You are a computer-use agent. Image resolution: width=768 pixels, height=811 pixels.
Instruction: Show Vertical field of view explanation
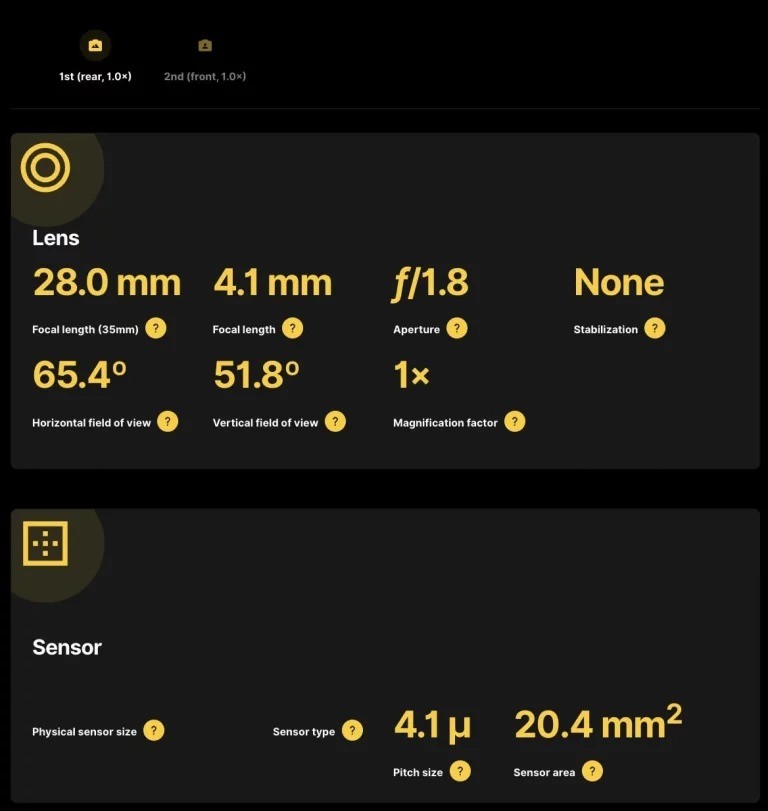(x=335, y=421)
